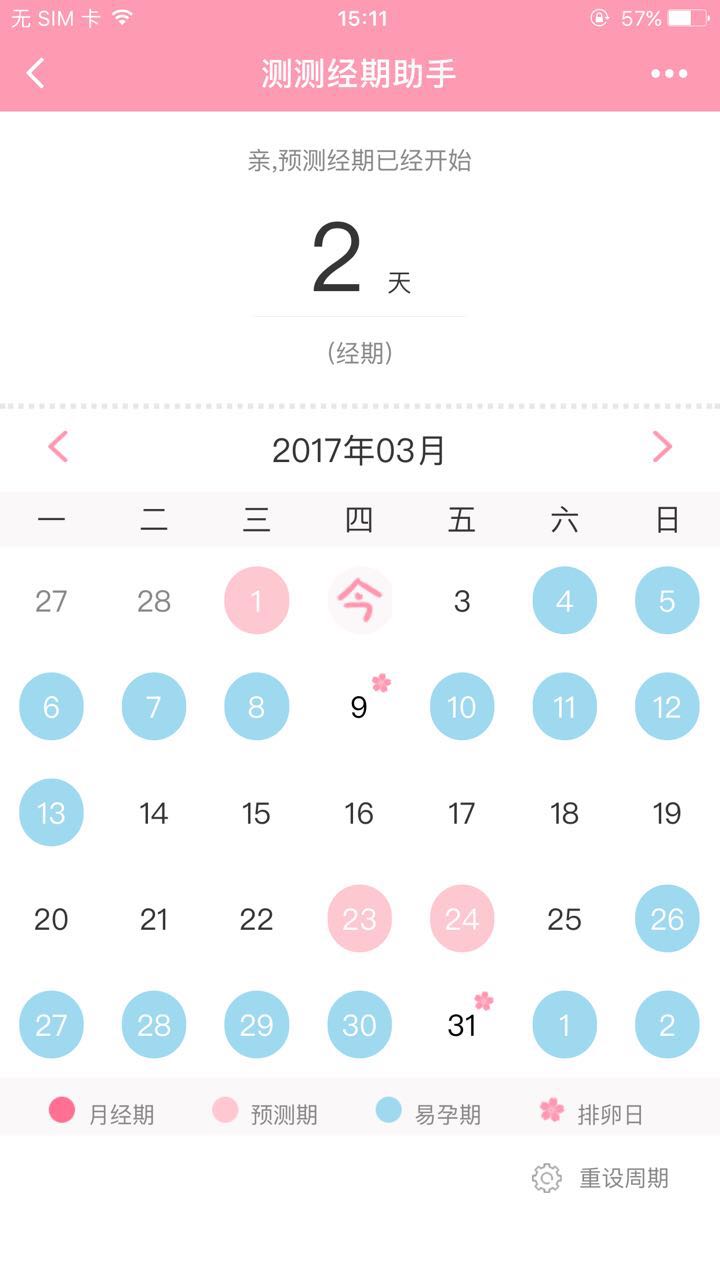The width and height of the screenshot is (720, 1280).
Task: Select predicted period day March 23
Action: [x=360, y=919]
